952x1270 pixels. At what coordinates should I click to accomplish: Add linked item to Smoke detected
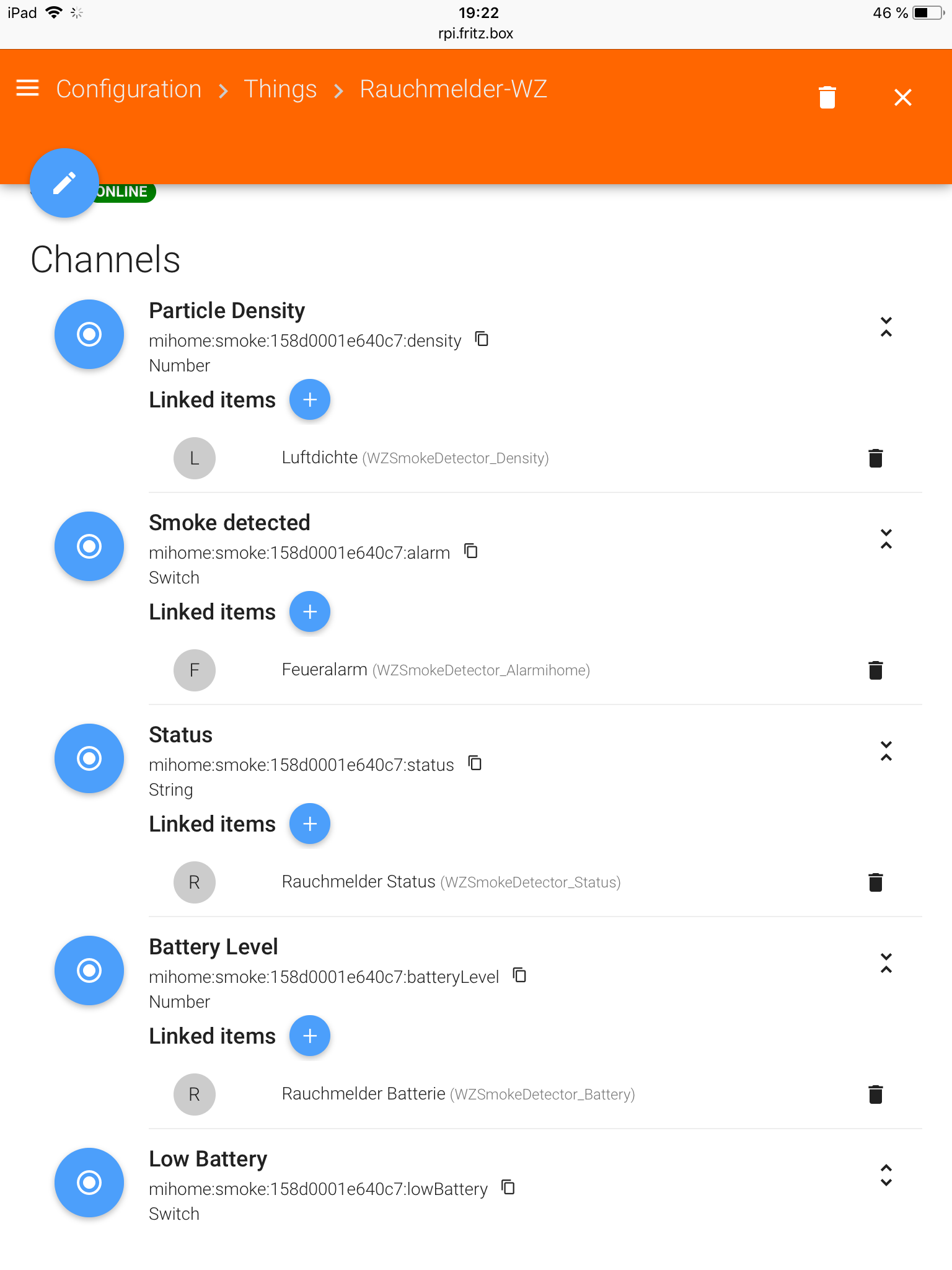(310, 611)
